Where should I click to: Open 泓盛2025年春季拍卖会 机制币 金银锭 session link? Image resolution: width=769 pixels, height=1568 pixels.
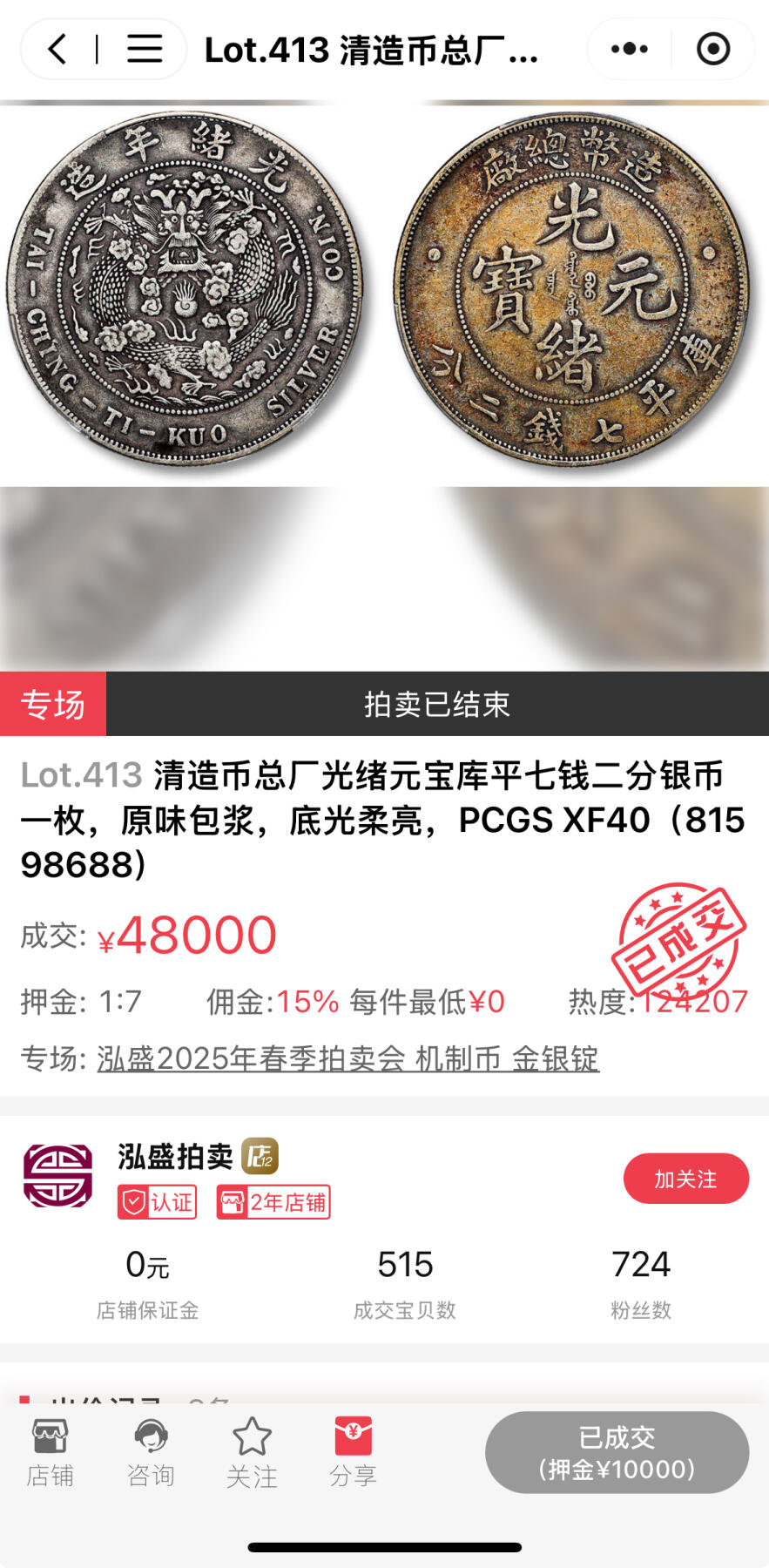click(347, 1058)
